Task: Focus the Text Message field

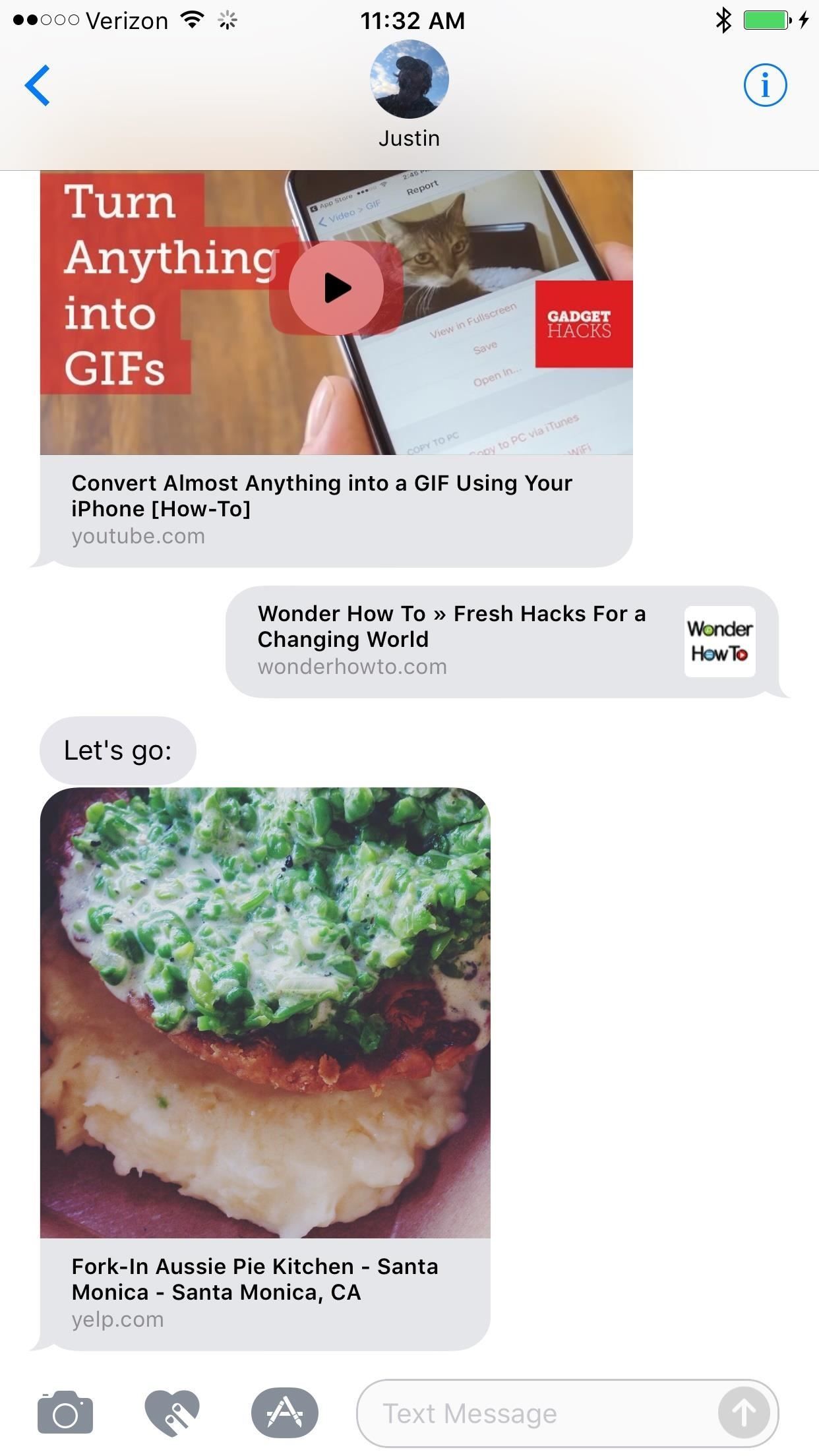Action: pos(528,1413)
